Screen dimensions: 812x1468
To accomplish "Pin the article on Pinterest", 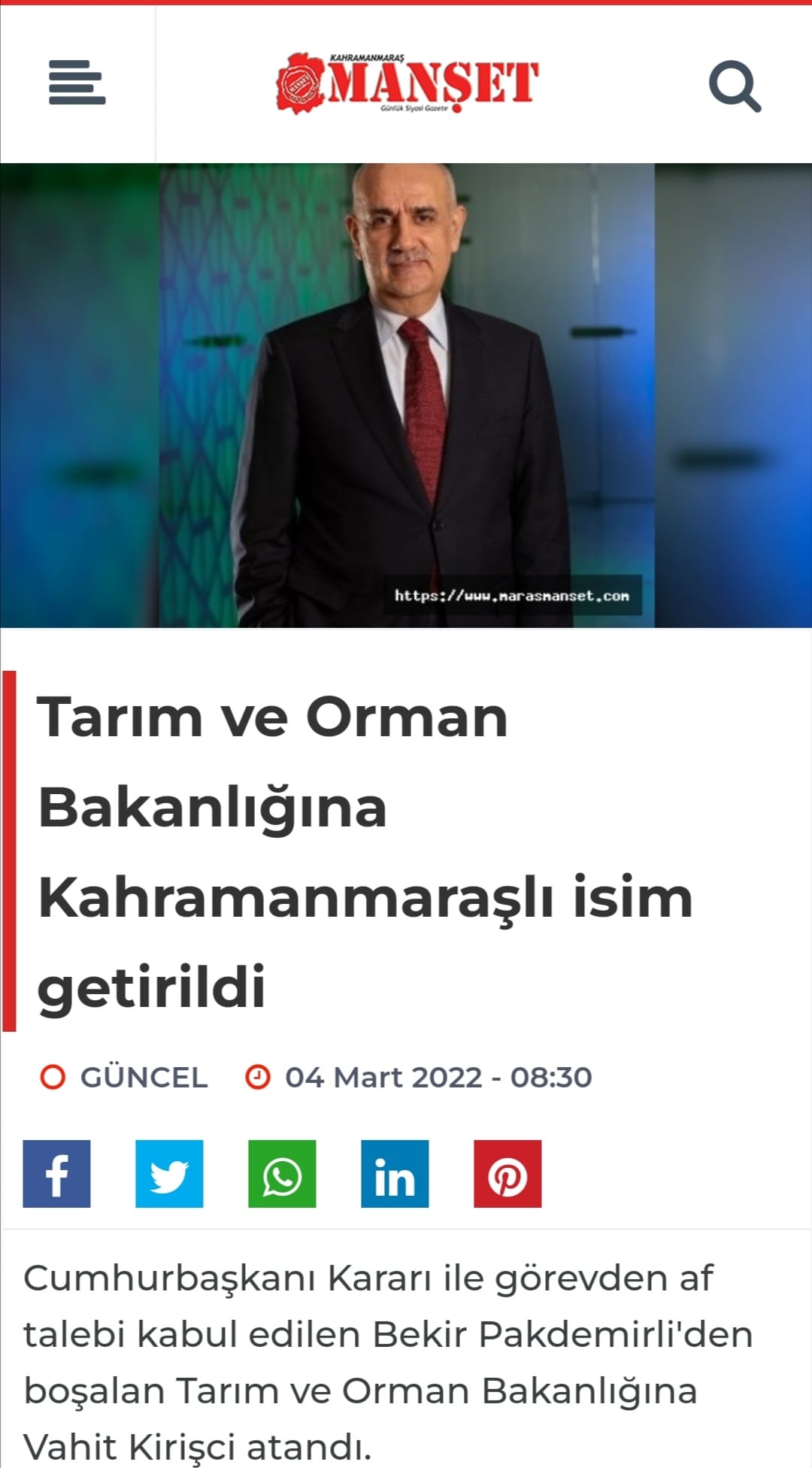I will coord(507,1174).
